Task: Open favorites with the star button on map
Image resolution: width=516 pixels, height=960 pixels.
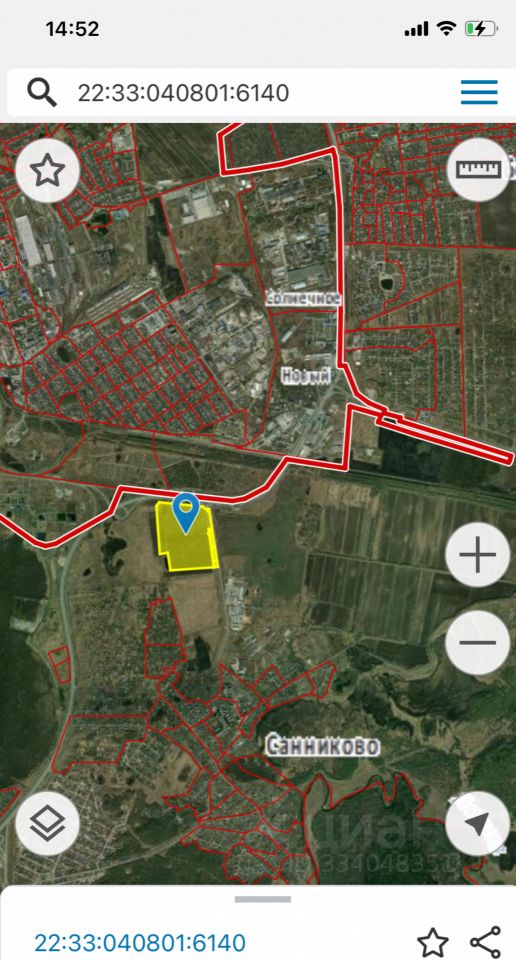Action: point(47,171)
